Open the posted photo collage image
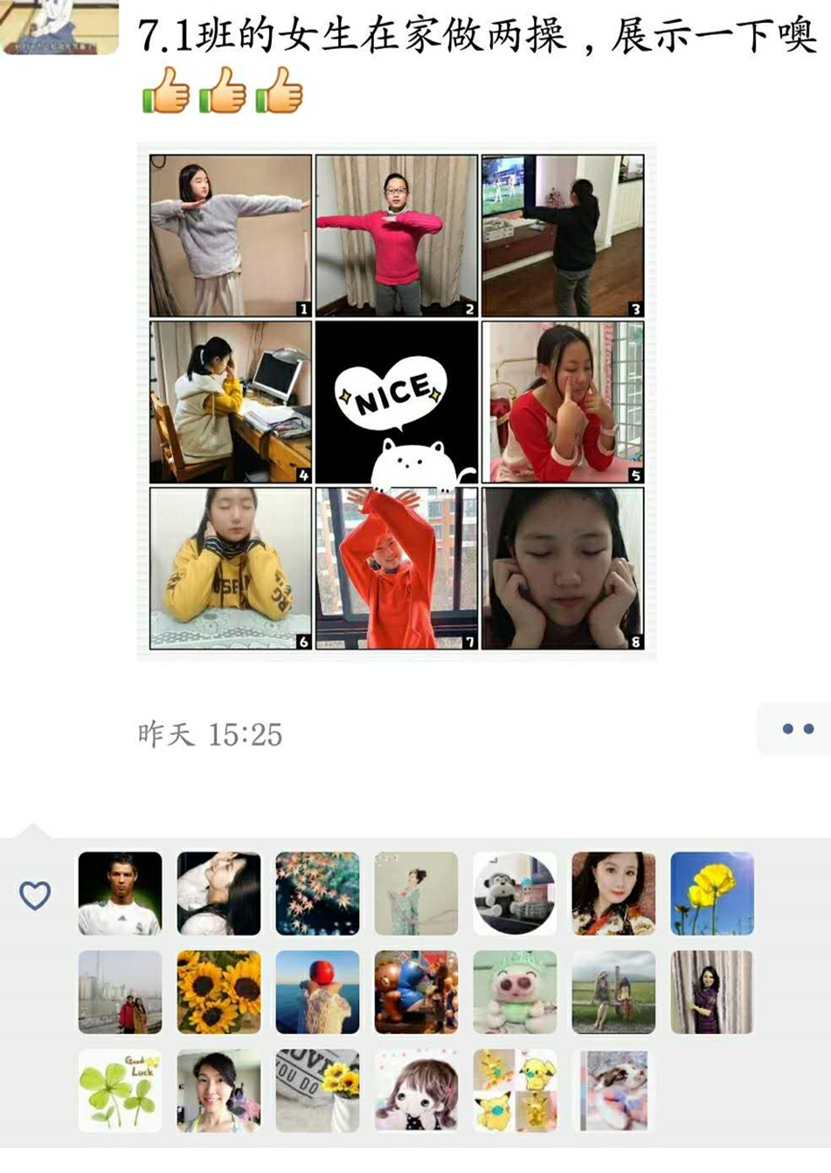 (396, 402)
